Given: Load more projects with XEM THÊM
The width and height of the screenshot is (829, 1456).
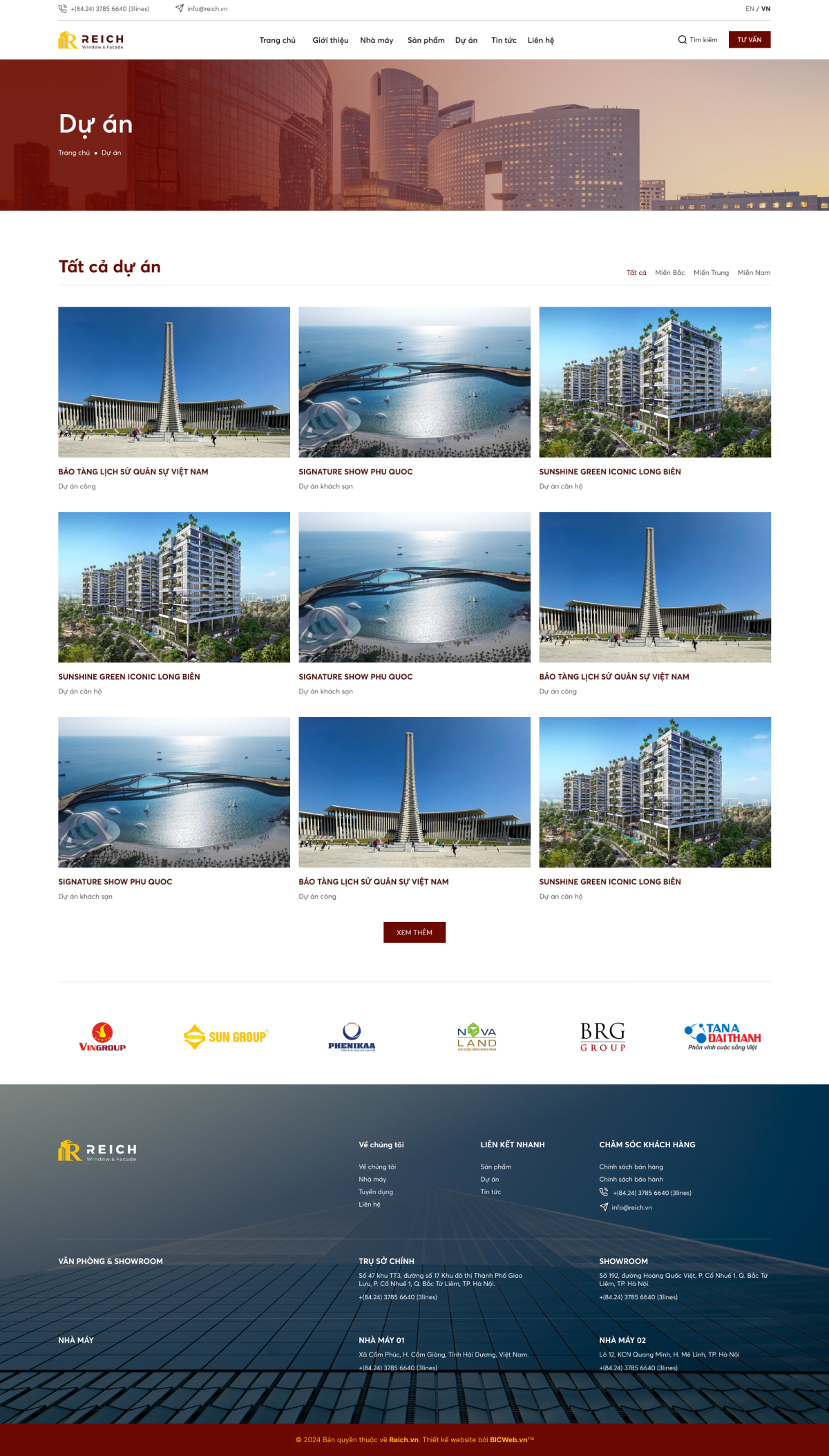Looking at the screenshot, I should tap(414, 932).
